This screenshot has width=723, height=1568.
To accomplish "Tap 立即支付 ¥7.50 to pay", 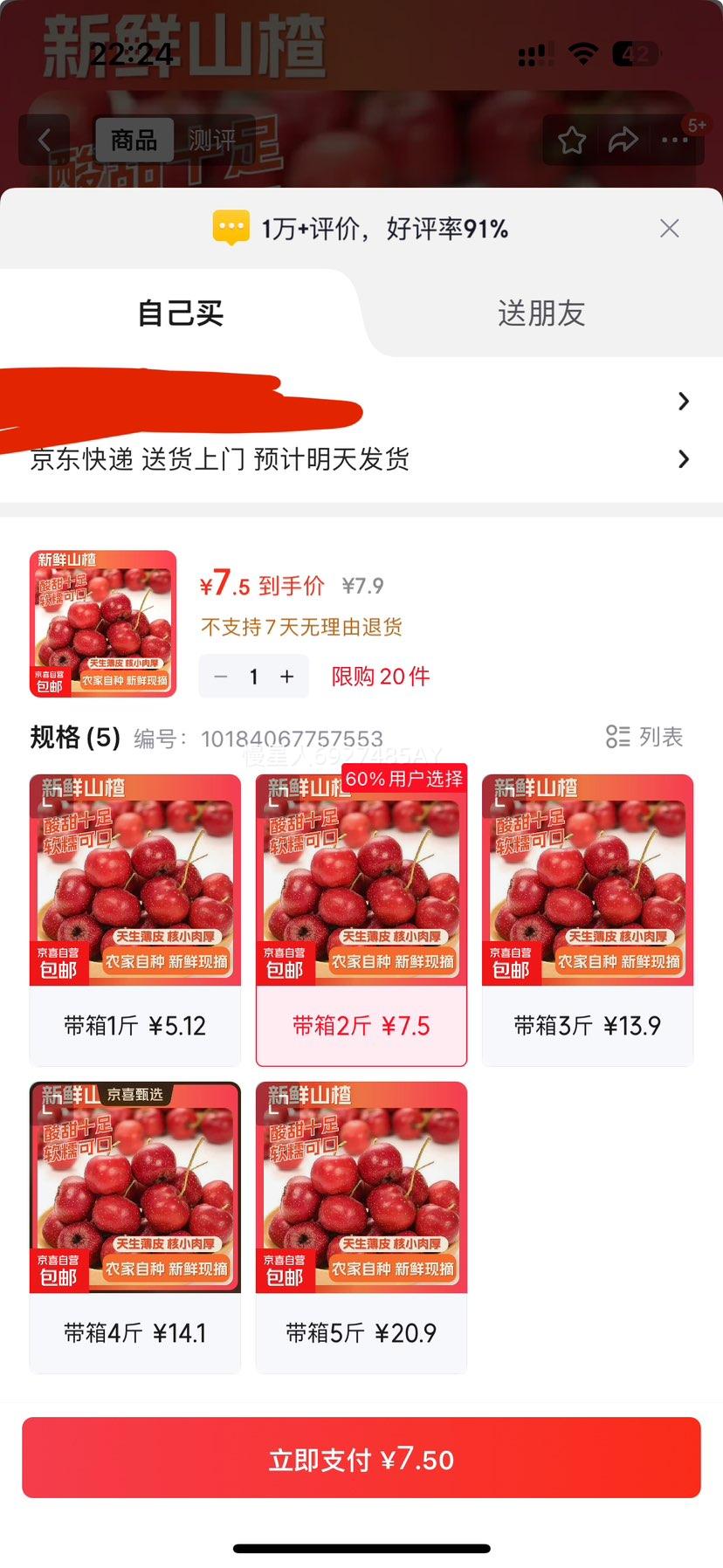I will coord(361,1459).
